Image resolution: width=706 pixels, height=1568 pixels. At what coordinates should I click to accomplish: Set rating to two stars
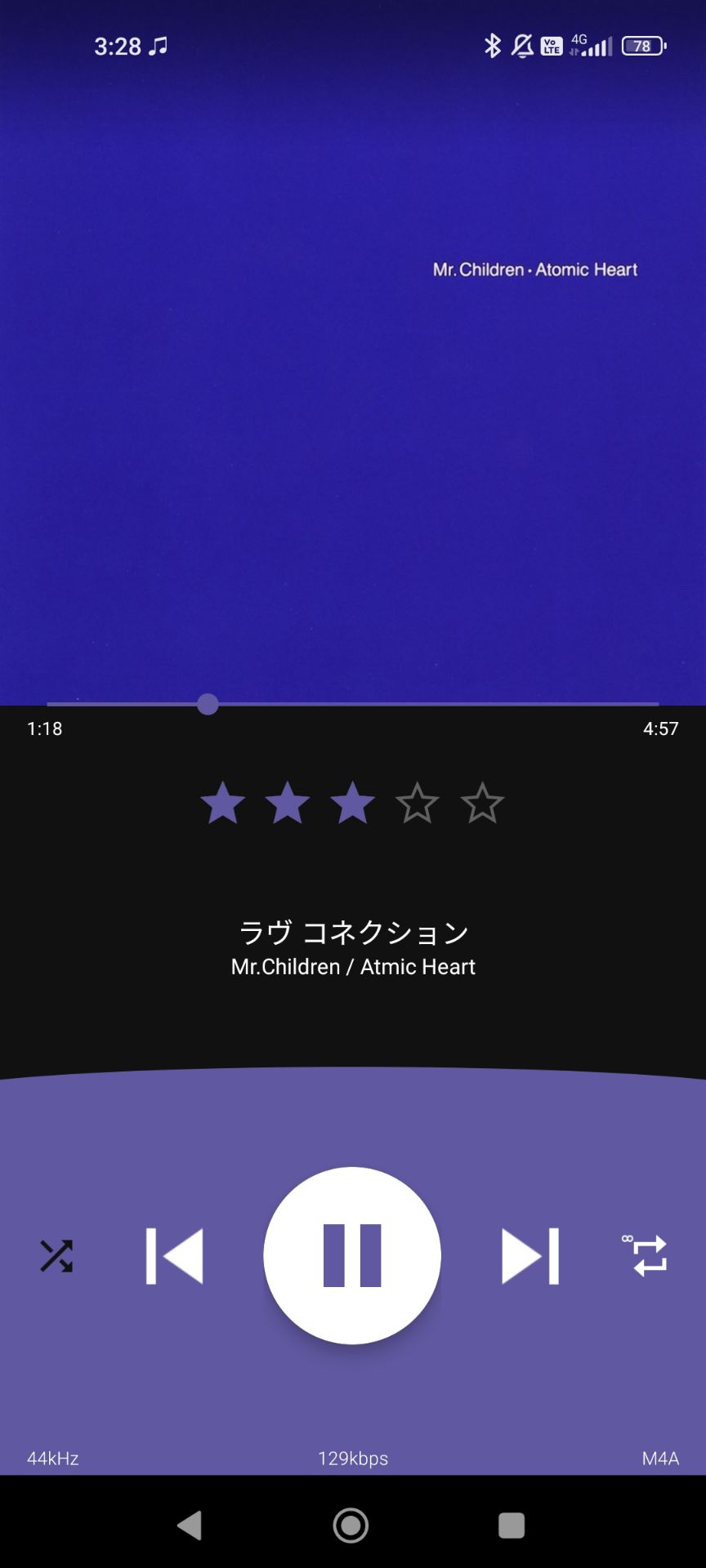point(288,803)
